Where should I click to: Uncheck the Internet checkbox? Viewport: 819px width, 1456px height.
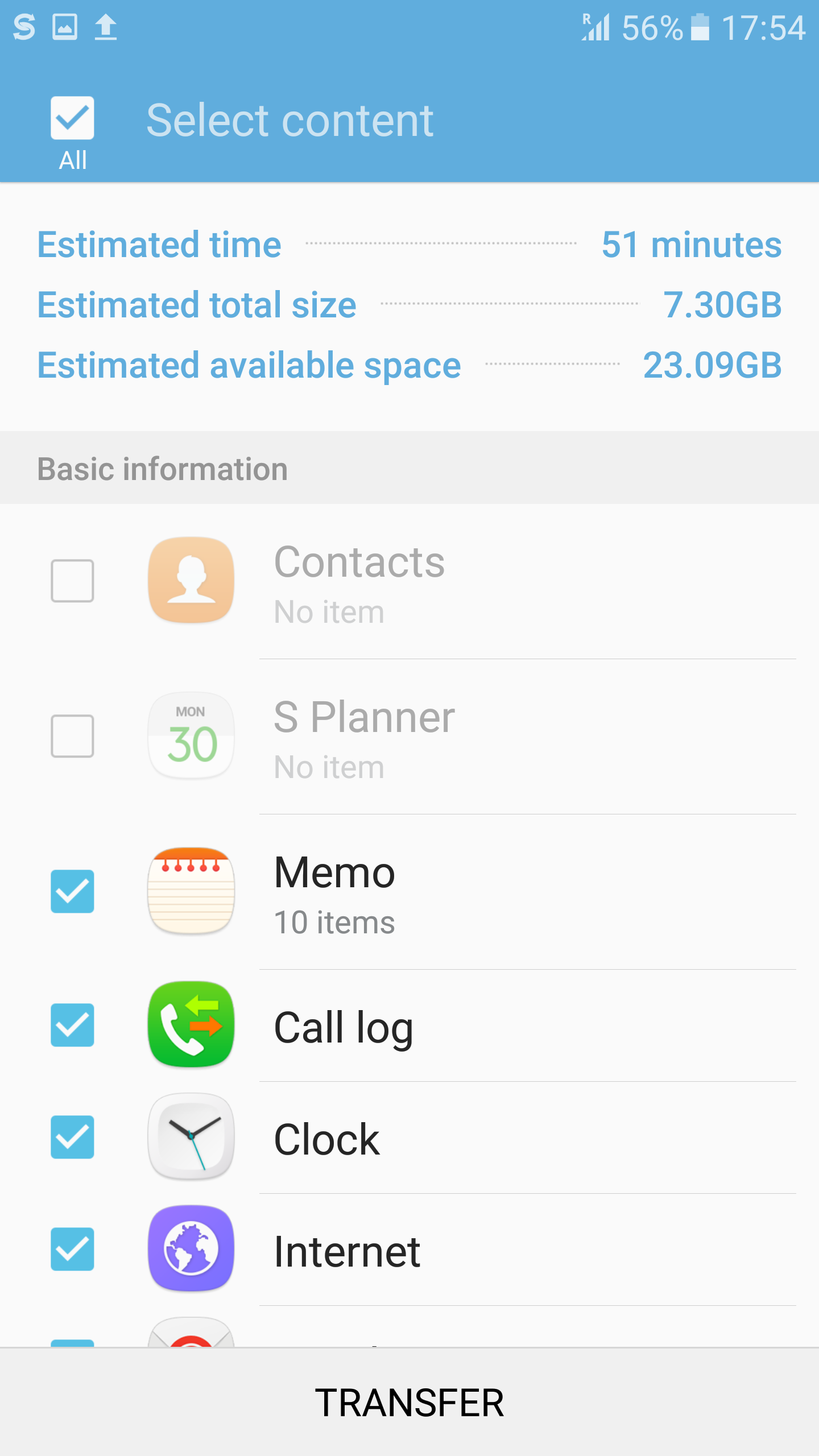pos(72,1249)
